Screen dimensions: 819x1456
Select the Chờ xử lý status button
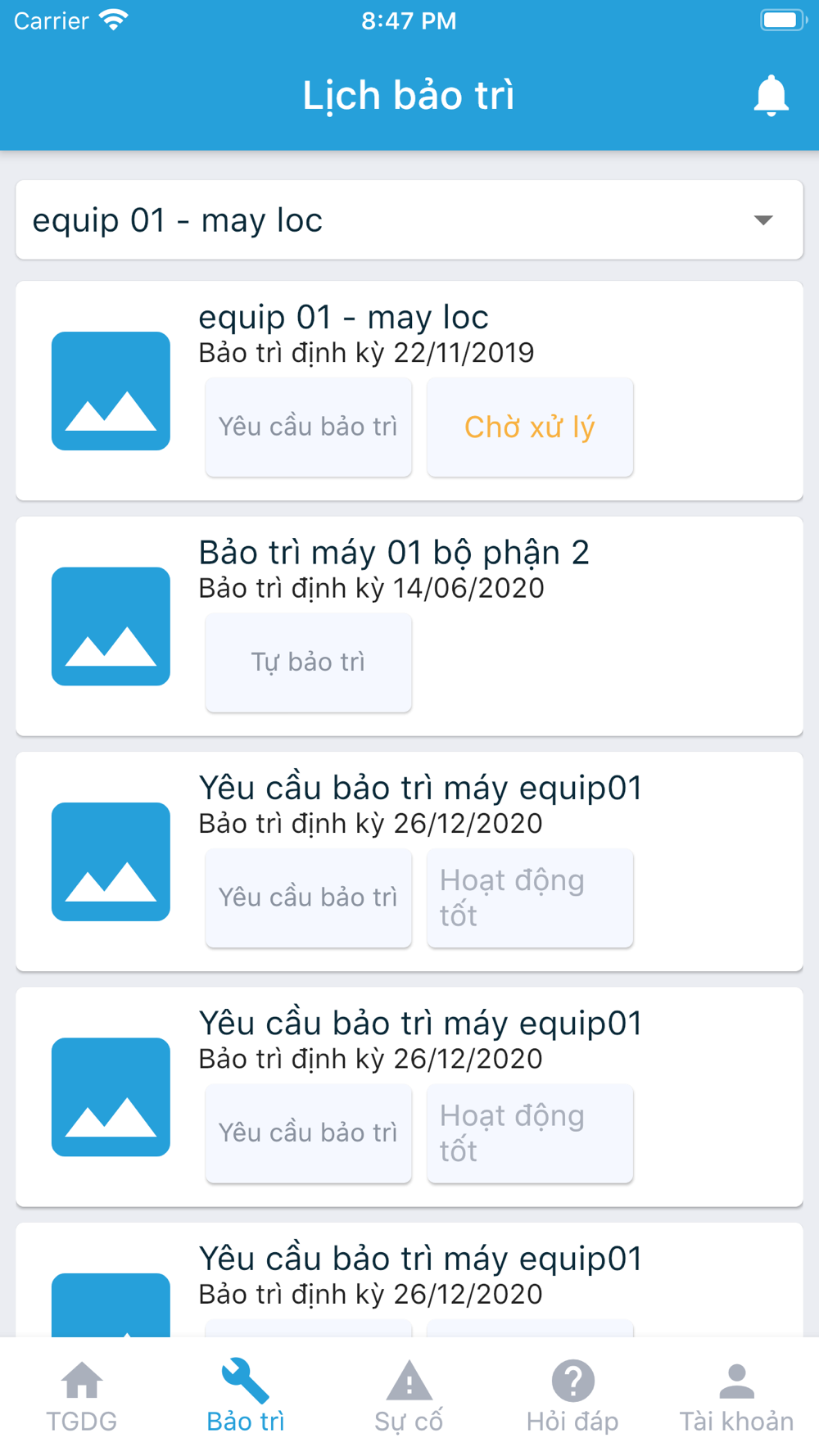[530, 427]
